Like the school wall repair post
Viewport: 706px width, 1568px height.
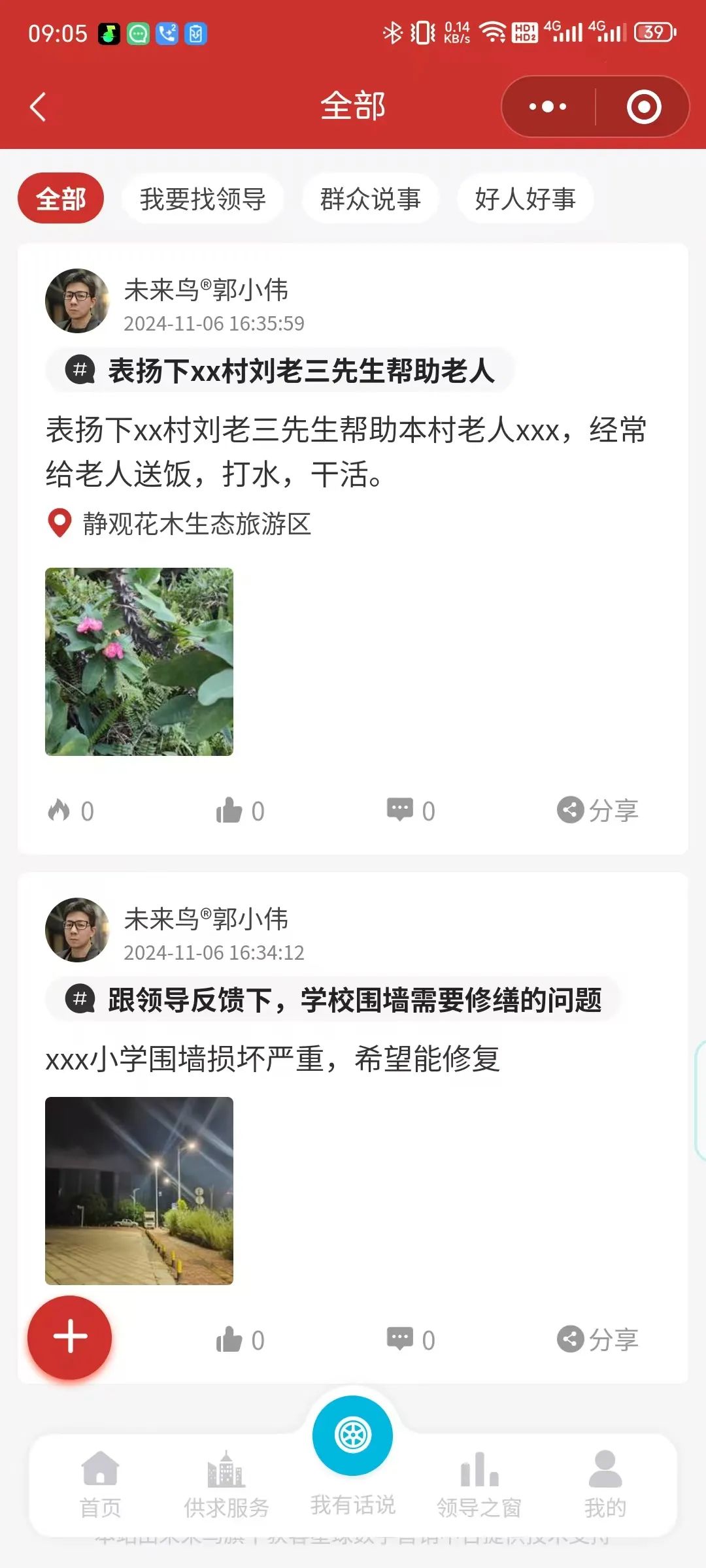pyautogui.click(x=240, y=1340)
